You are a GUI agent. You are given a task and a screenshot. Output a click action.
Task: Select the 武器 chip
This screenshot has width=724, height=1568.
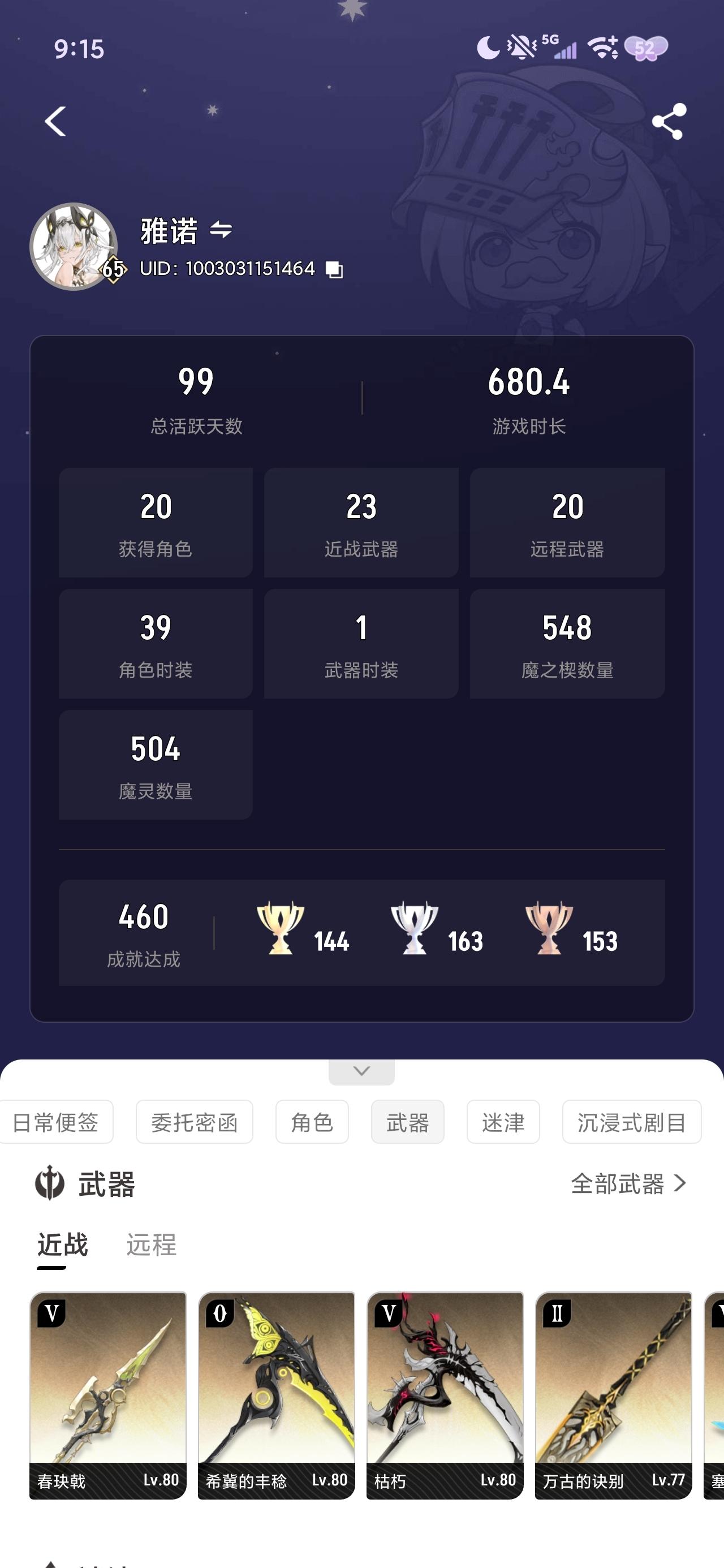(407, 1122)
